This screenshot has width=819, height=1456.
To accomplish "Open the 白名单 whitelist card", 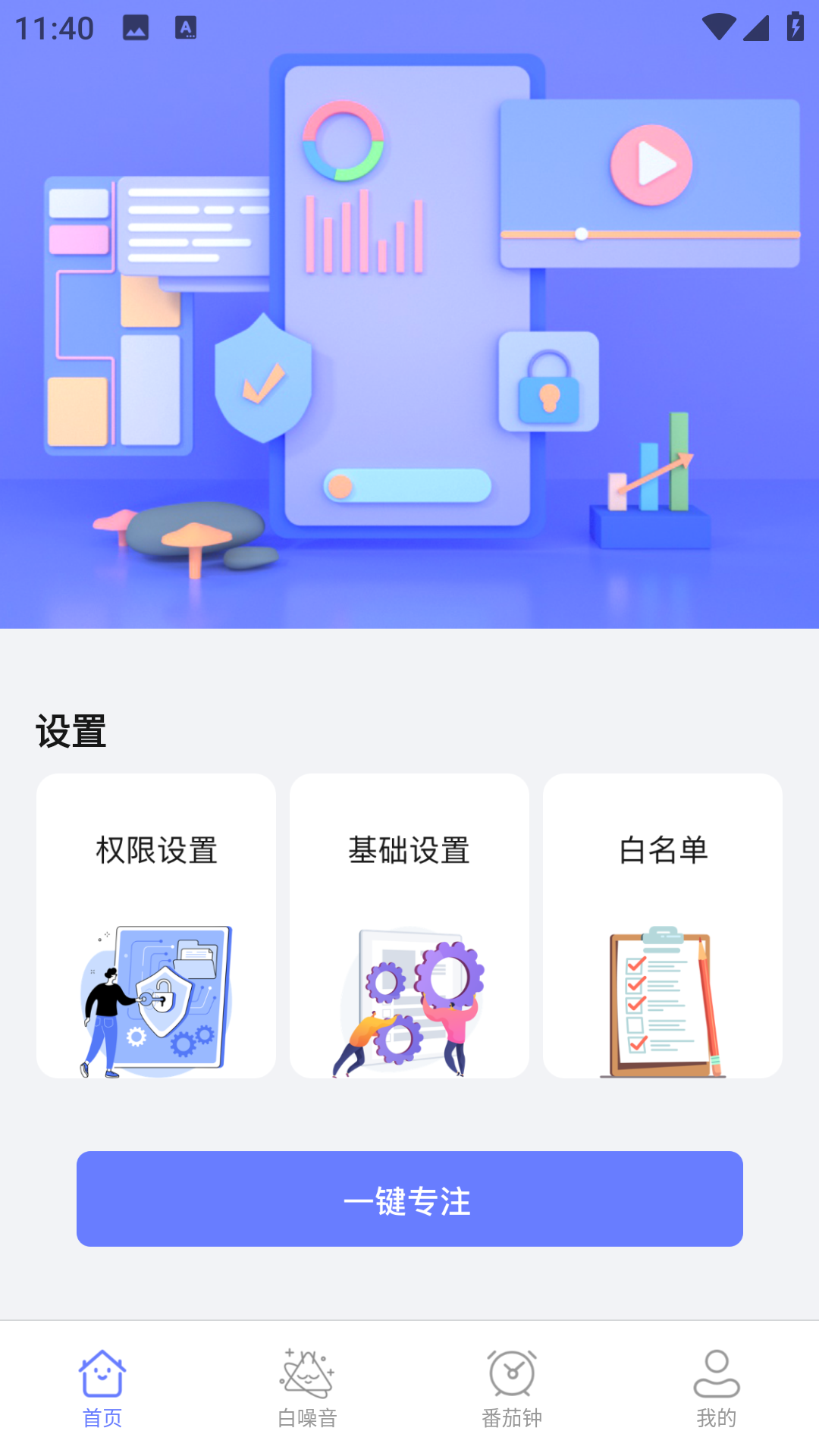I will (x=662, y=925).
